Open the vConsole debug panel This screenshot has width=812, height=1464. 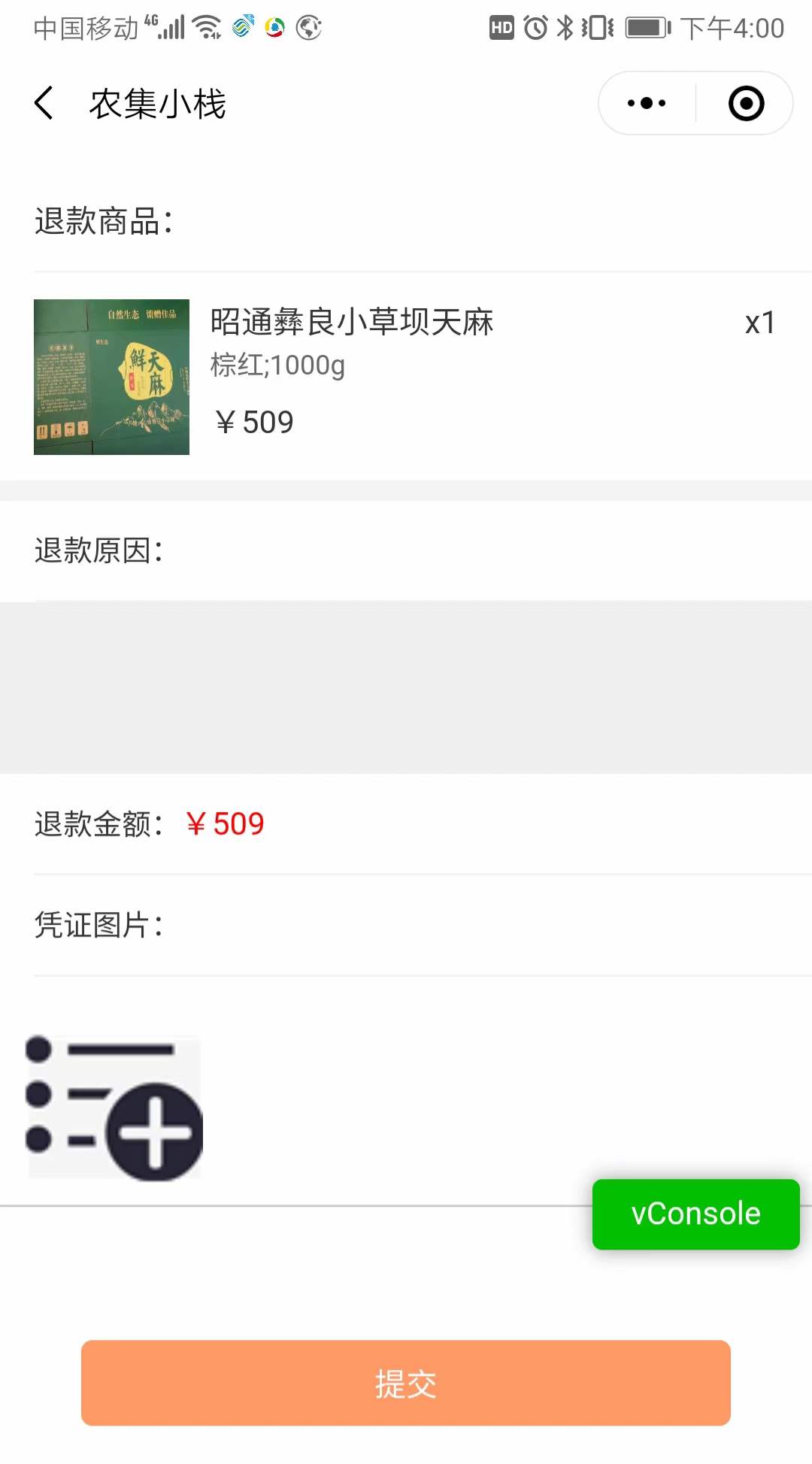point(695,1214)
